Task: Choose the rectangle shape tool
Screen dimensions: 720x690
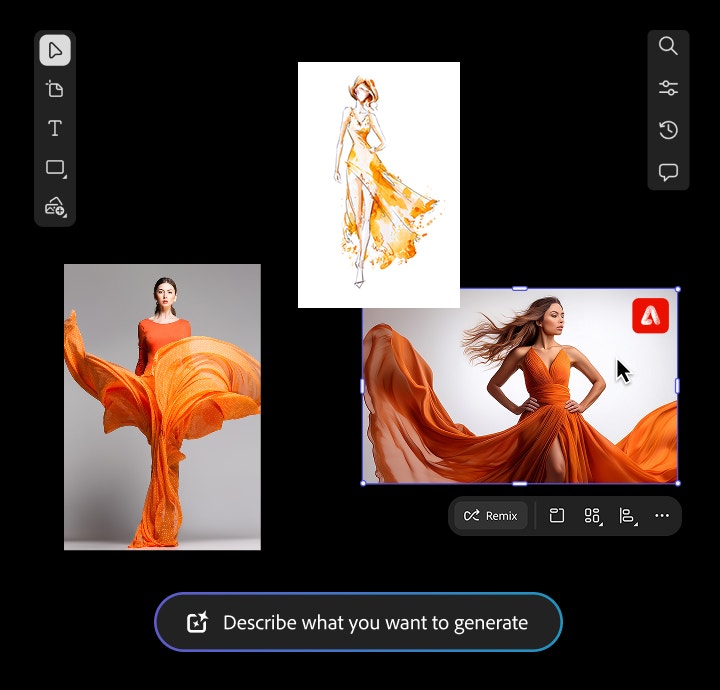Action: click(x=55, y=168)
